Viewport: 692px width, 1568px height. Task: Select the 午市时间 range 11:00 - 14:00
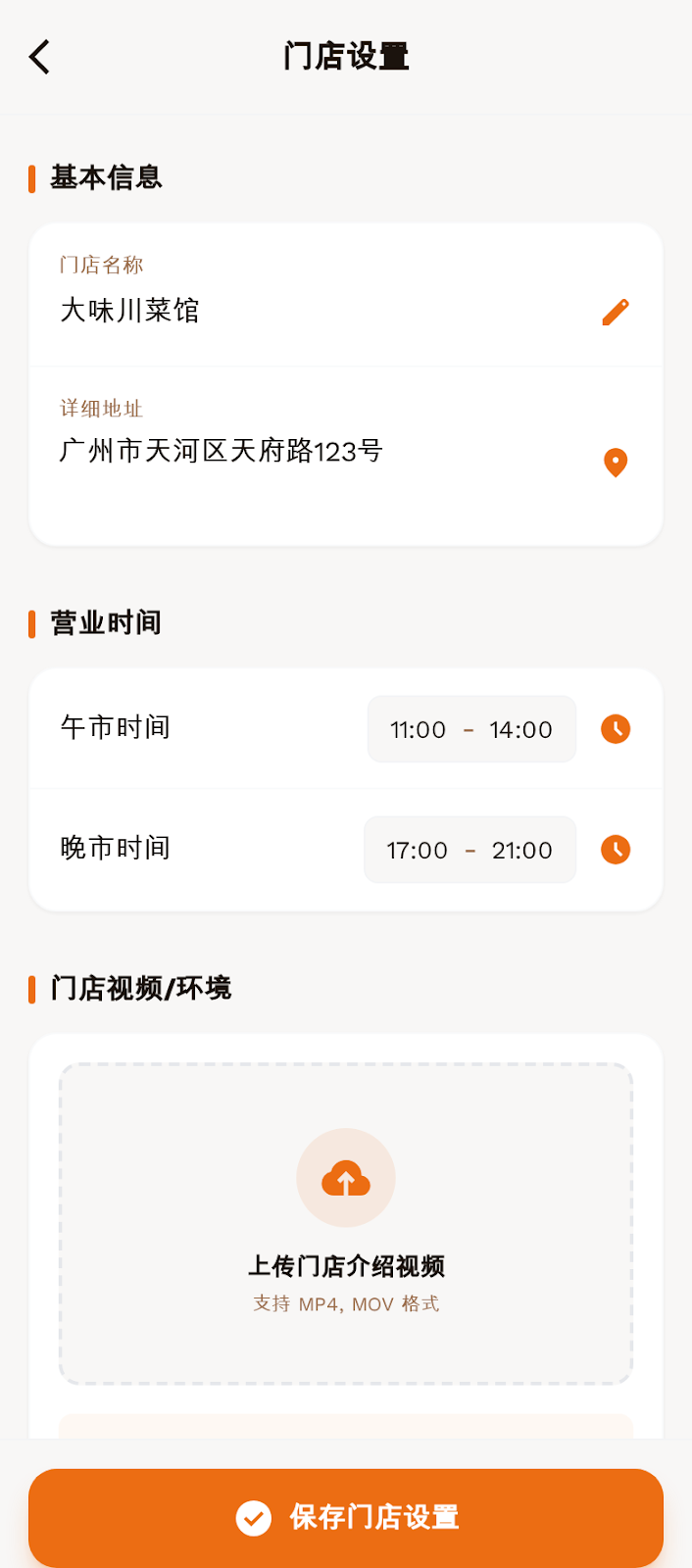click(x=471, y=729)
